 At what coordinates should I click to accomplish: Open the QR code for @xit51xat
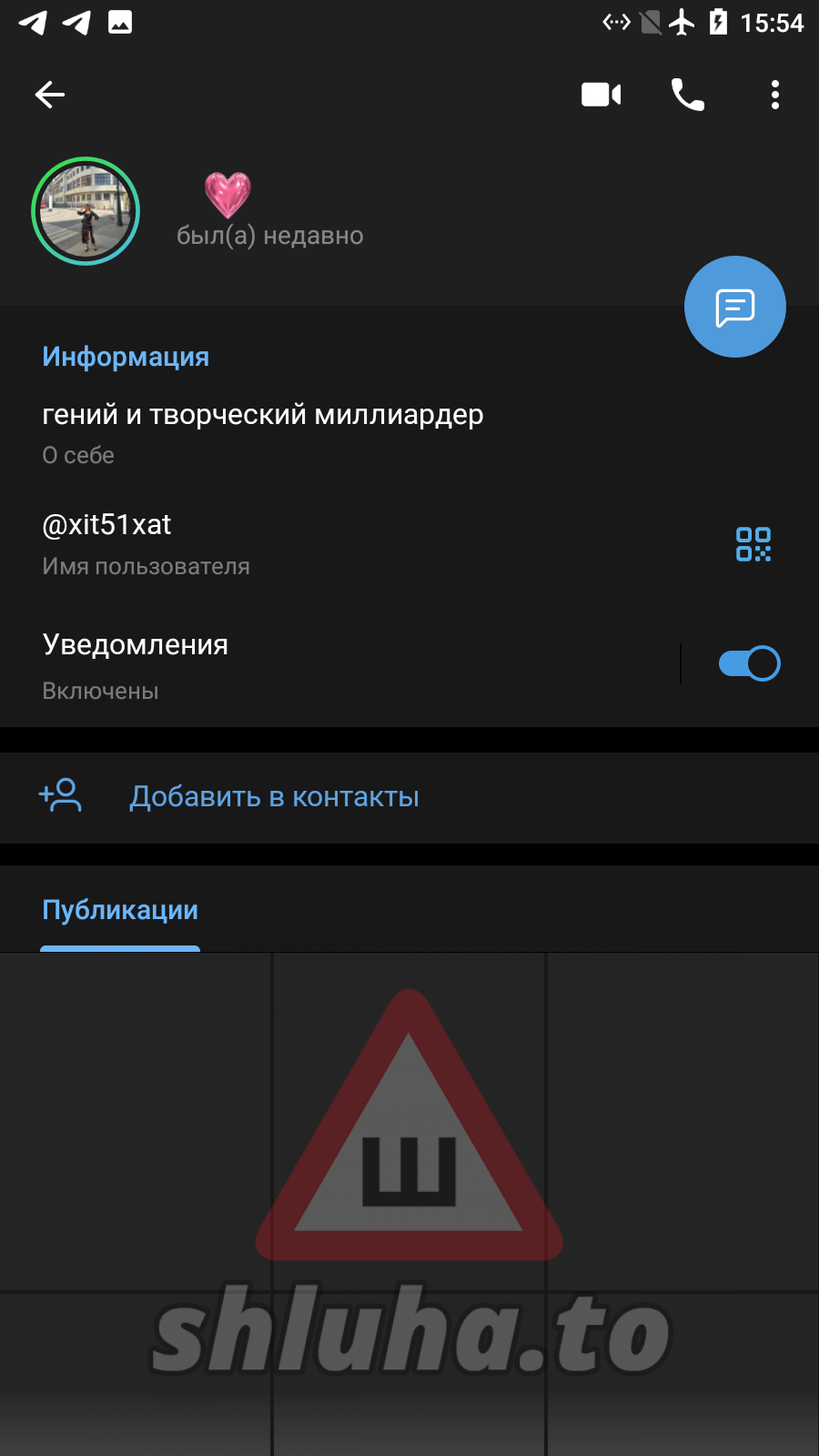[753, 544]
